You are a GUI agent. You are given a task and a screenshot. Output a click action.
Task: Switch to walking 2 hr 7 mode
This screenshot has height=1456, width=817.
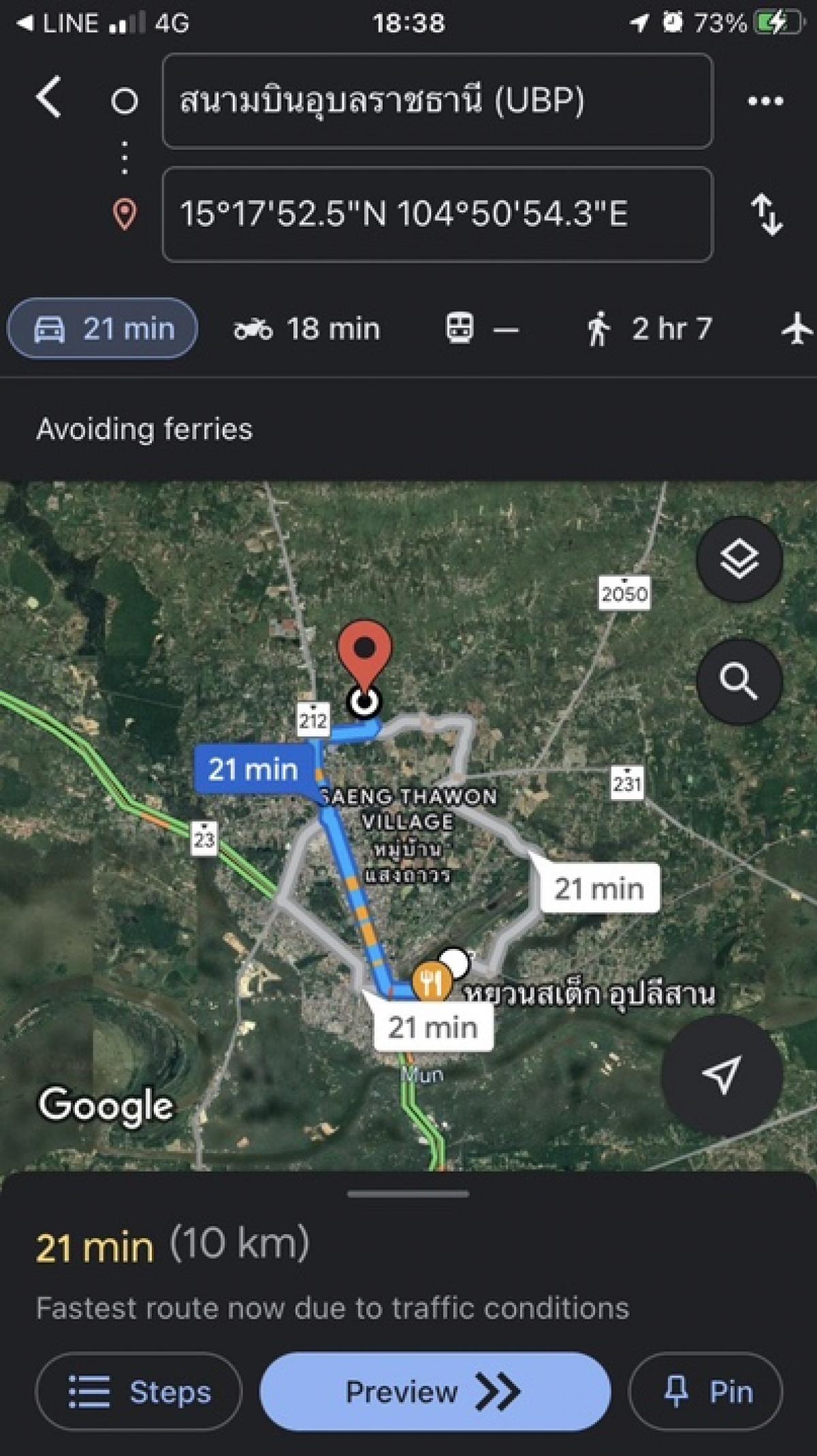point(648,329)
